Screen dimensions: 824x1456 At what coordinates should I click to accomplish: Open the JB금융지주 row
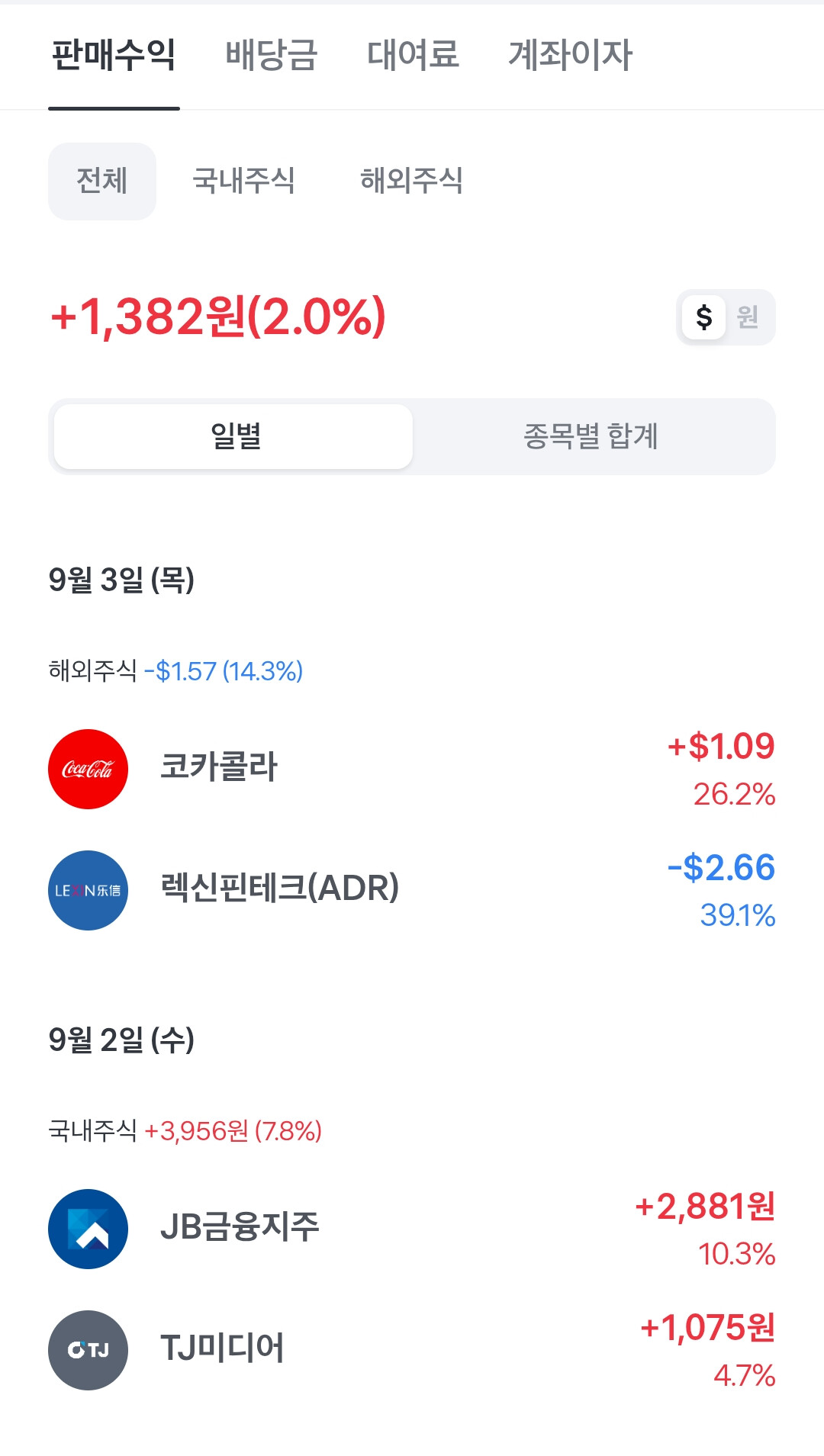412,1229
